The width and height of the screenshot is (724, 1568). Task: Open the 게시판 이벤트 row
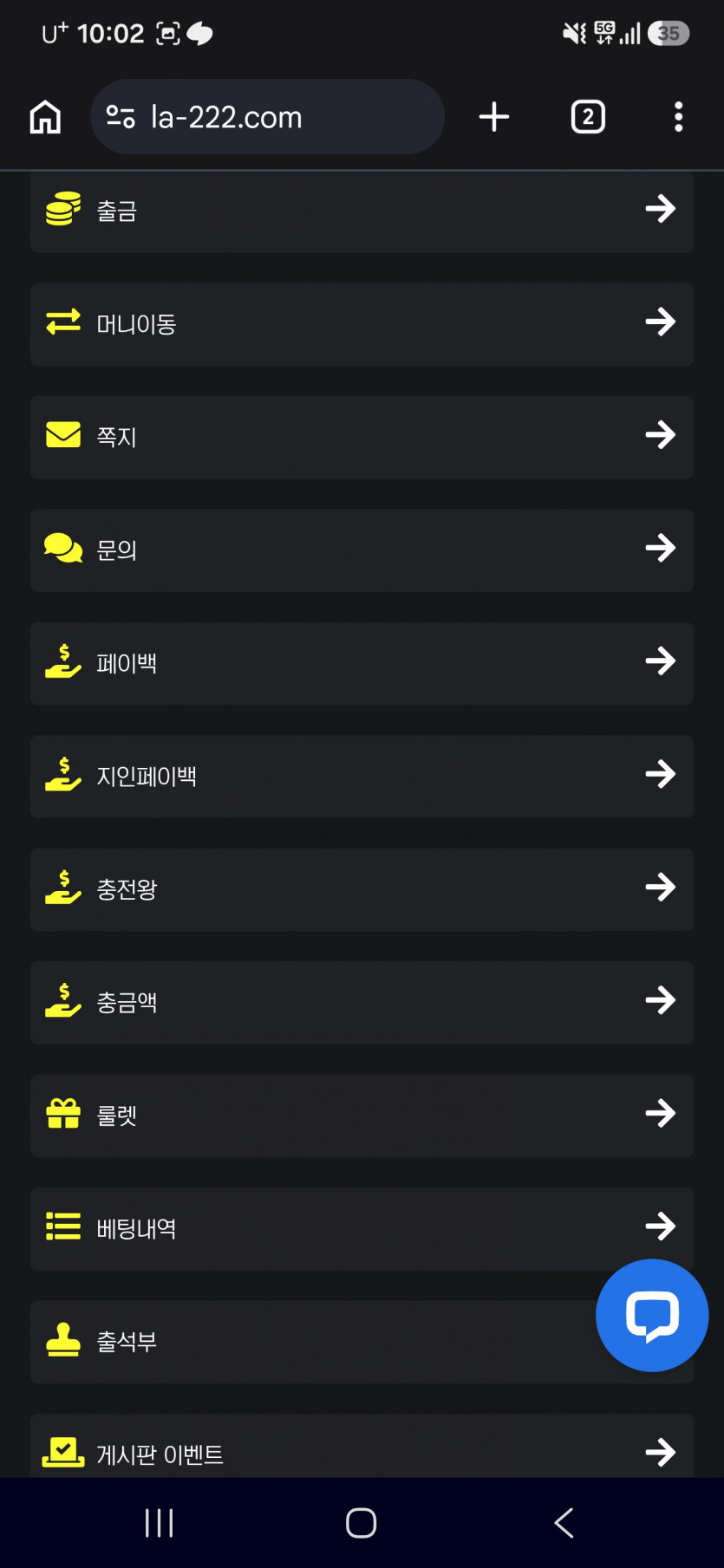(362, 1446)
